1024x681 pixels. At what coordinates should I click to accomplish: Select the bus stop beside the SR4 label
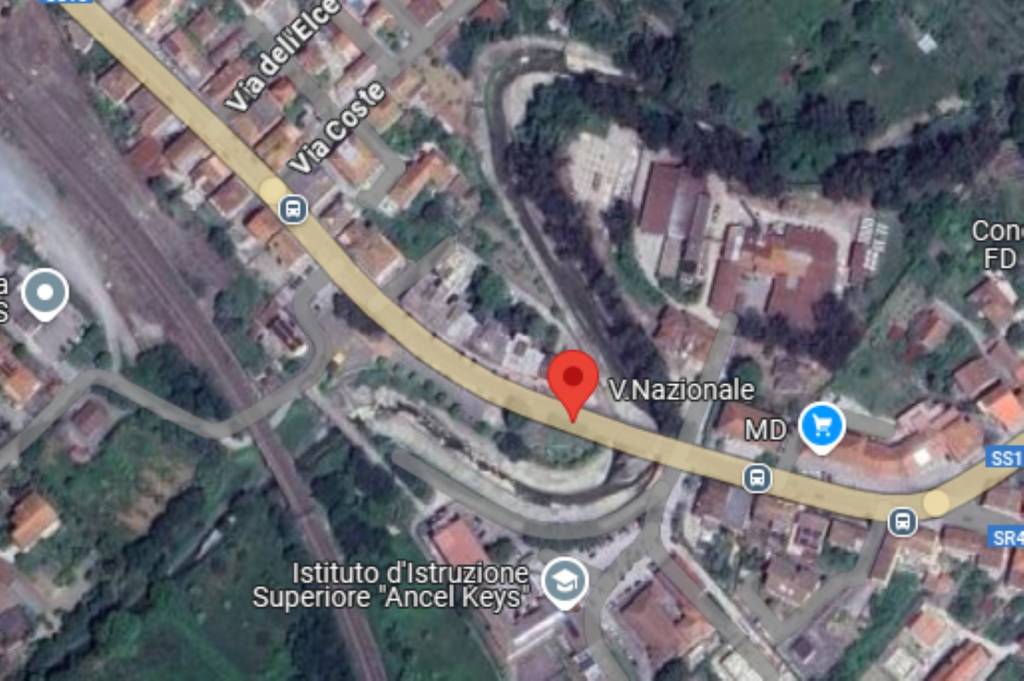(902, 521)
